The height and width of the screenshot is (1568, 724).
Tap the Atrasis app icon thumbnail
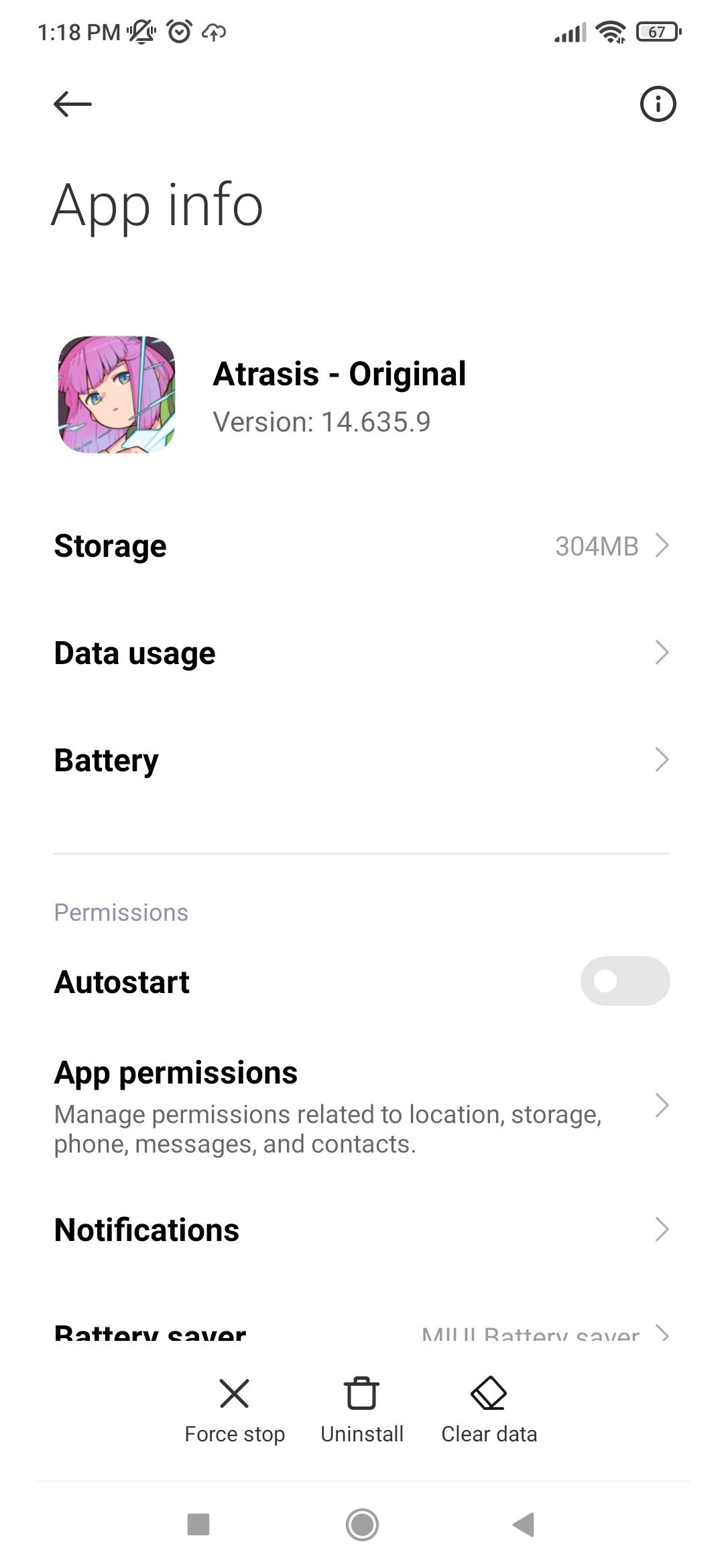(117, 397)
